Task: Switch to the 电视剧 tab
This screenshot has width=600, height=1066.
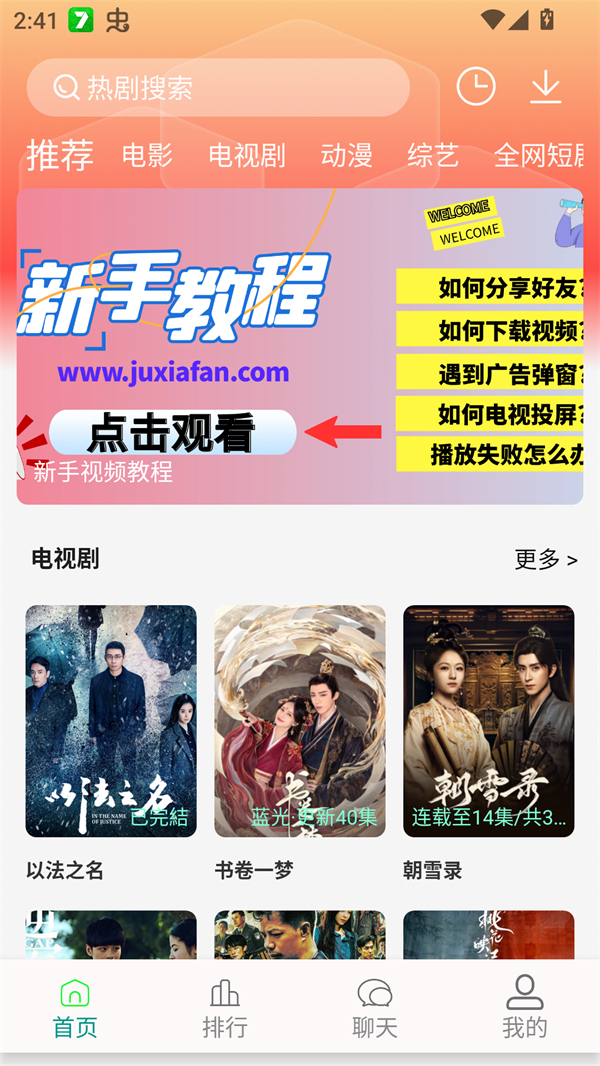Action: click(x=247, y=155)
